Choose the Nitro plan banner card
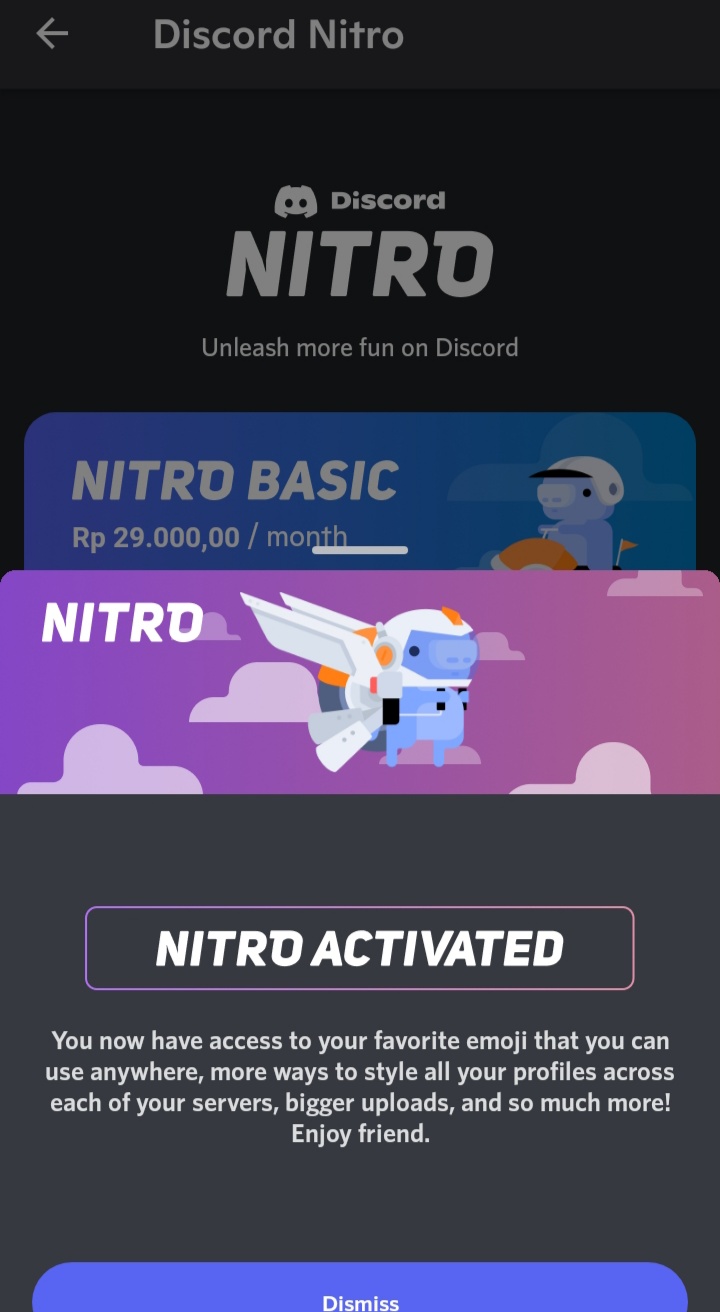 (360, 680)
